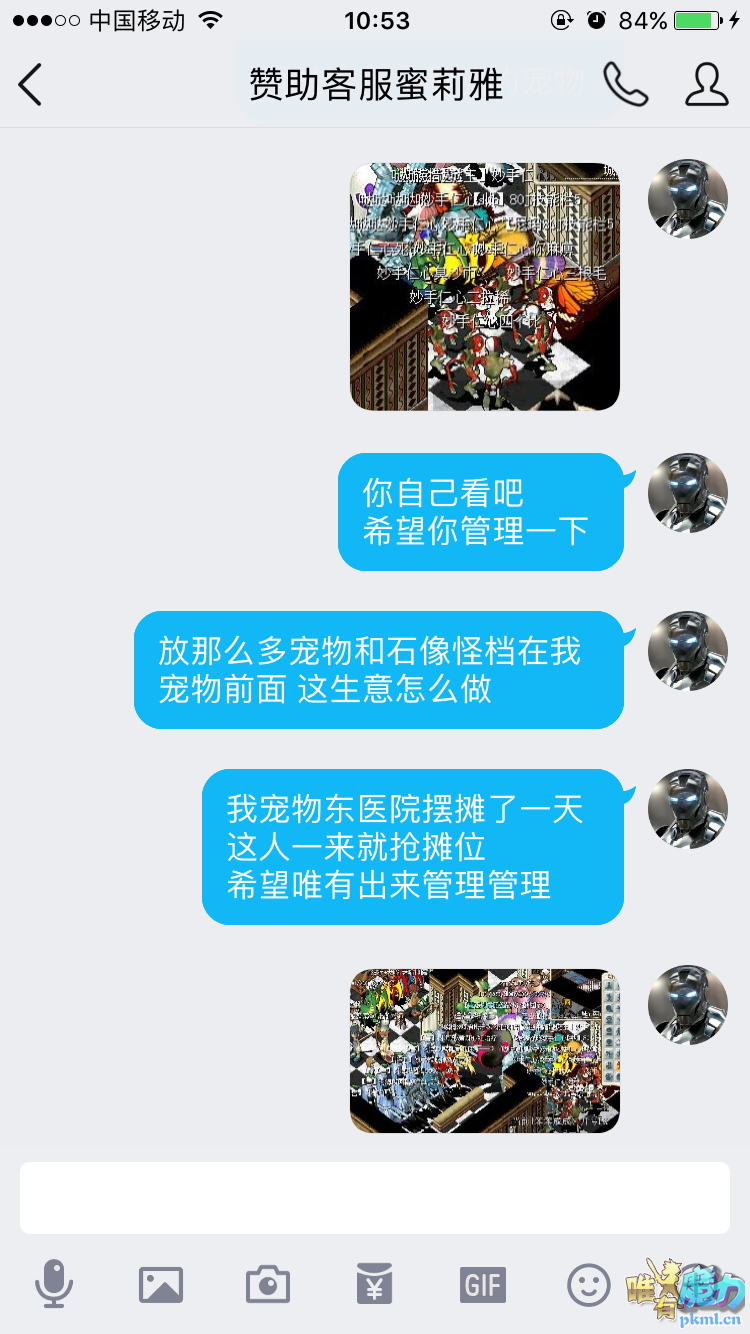Start a voice call with 赞助客服蜜莉雅
Image resolution: width=750 pixels, height=1334 pixels.
[626, 84]
